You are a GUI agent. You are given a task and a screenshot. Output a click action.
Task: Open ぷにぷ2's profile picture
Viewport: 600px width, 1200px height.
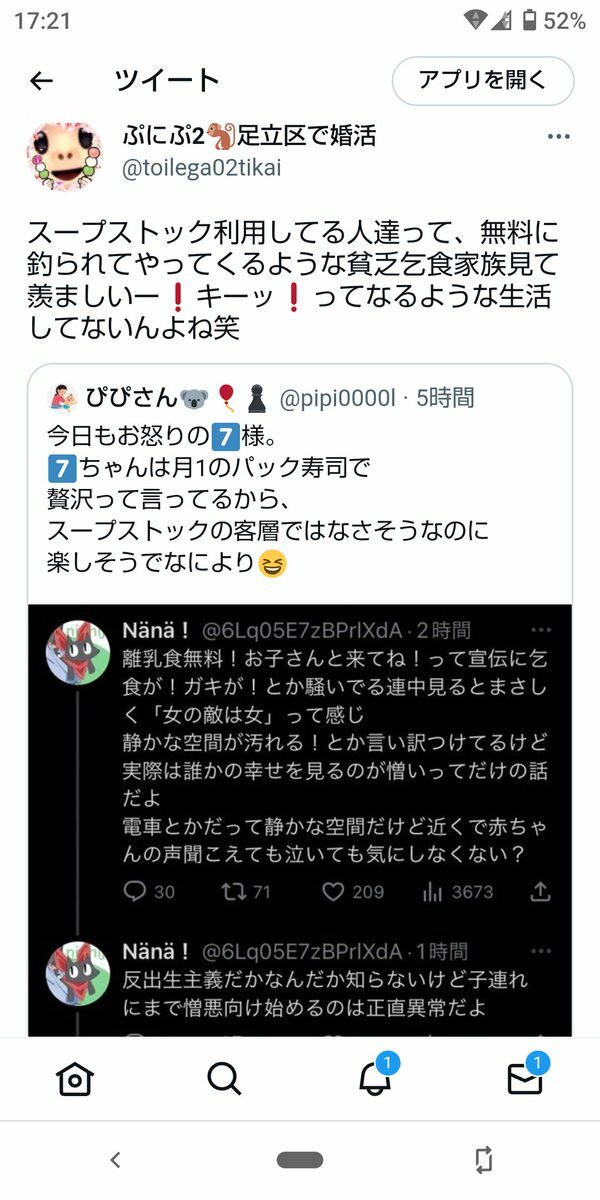tap(66, 157)
